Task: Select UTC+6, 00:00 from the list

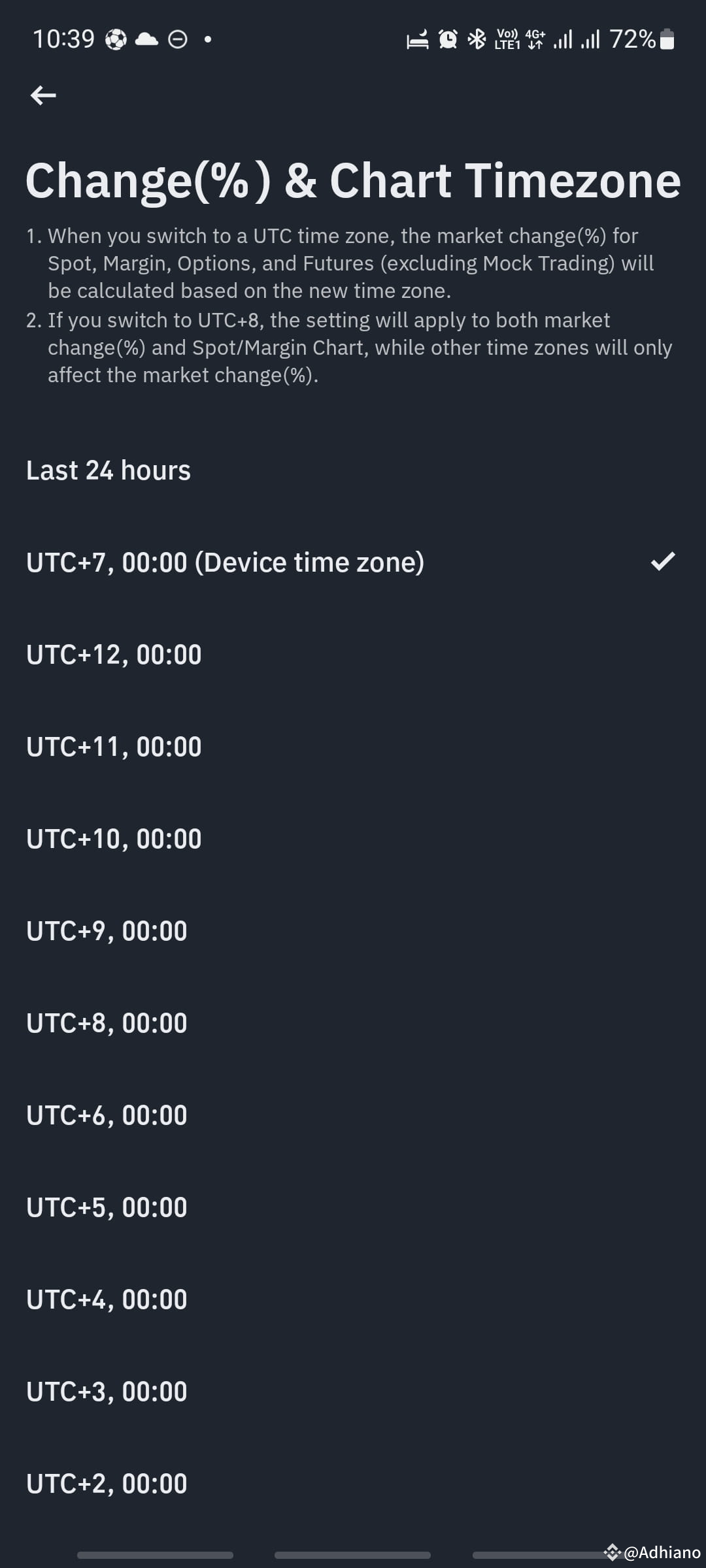Action: point(106,1115)
